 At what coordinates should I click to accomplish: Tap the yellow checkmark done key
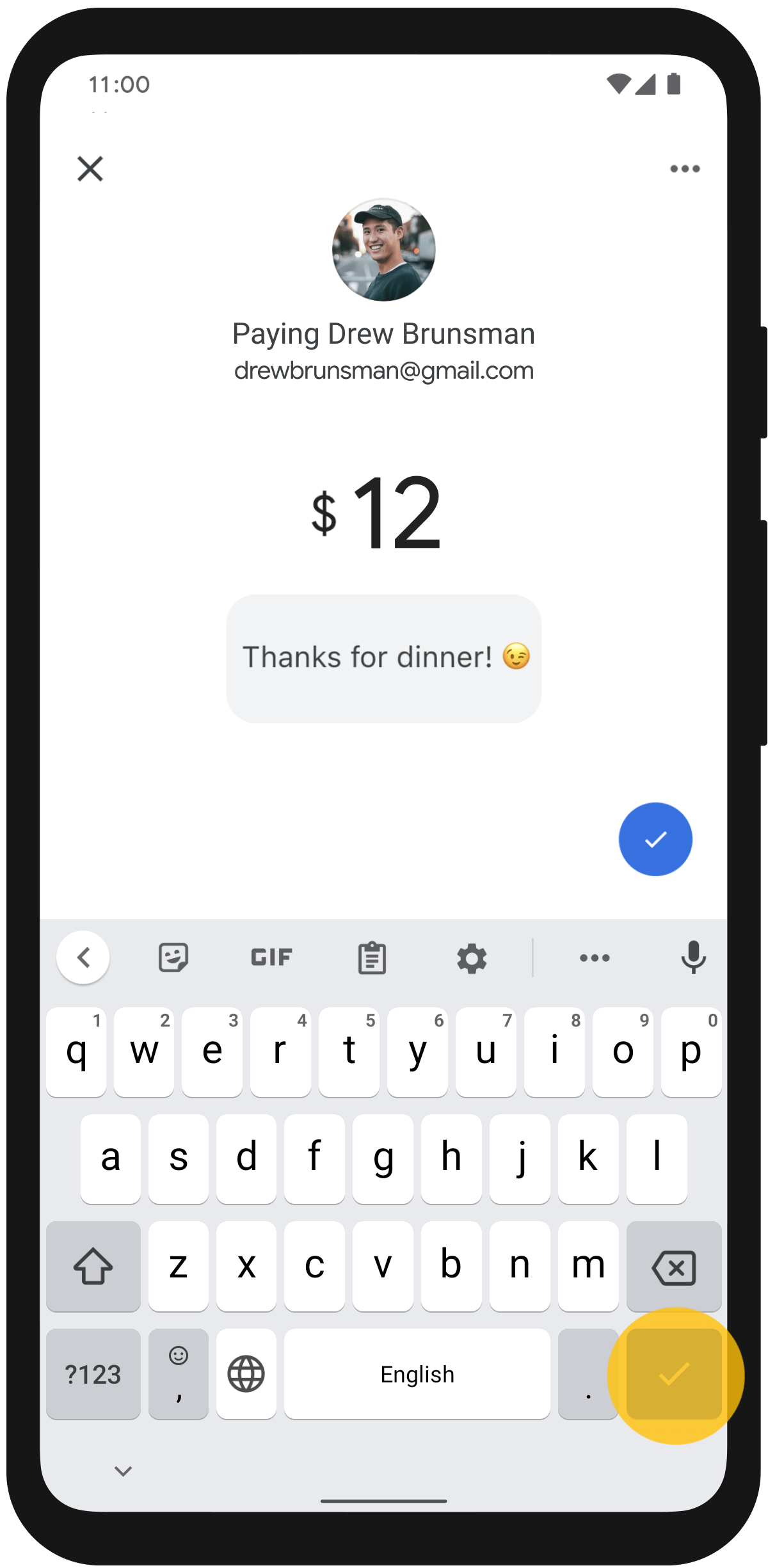(x=674, y=1373)
